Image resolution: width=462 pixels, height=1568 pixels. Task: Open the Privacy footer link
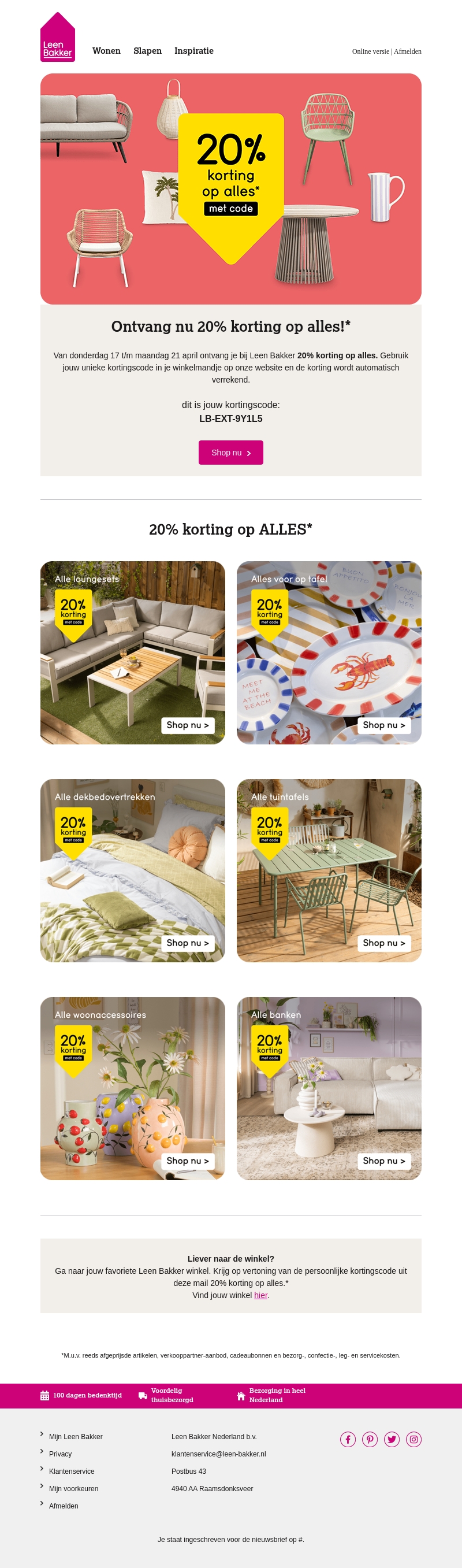60,1454
